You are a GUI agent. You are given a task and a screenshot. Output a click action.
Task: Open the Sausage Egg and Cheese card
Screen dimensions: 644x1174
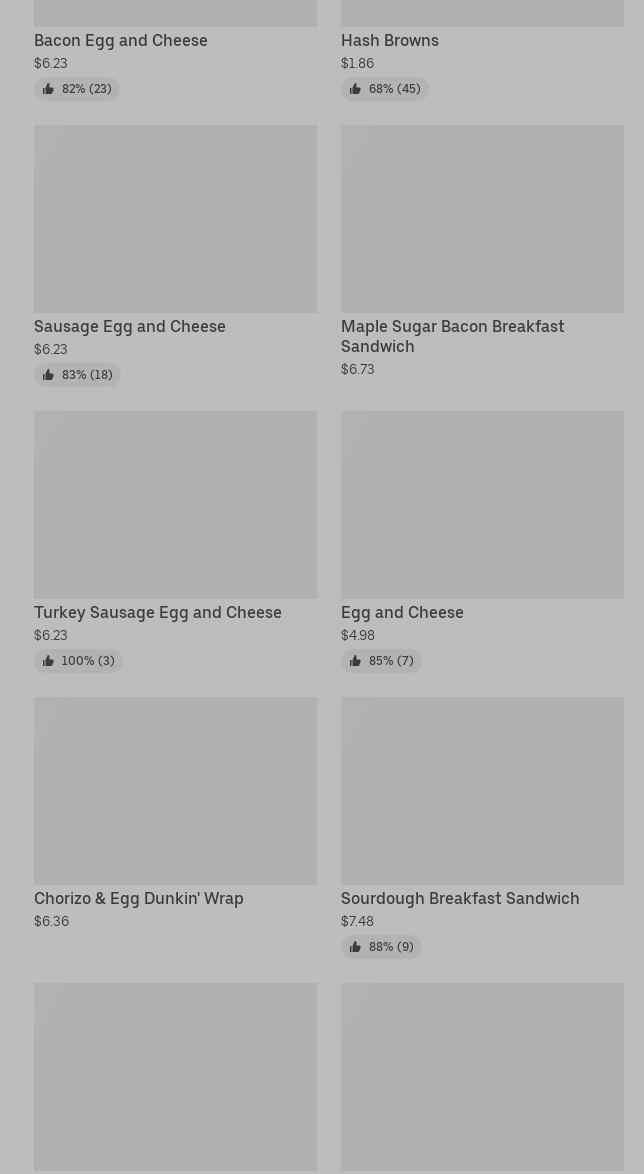[x=175, y=255]
